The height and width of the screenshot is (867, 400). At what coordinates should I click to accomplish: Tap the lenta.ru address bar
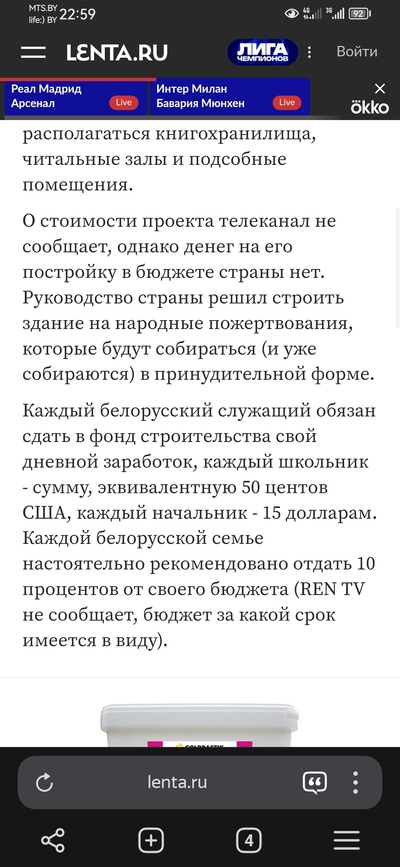coord(178,782)
